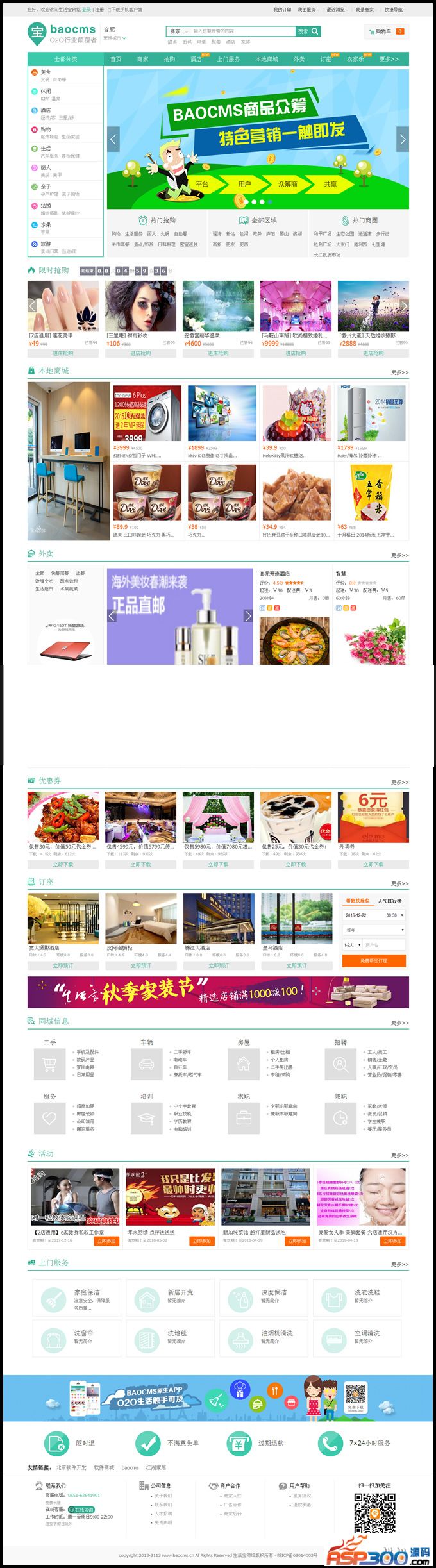Submit the orange 免费帮您订座 button
Screen dimensions: 436x1568
tap(374, 960)
